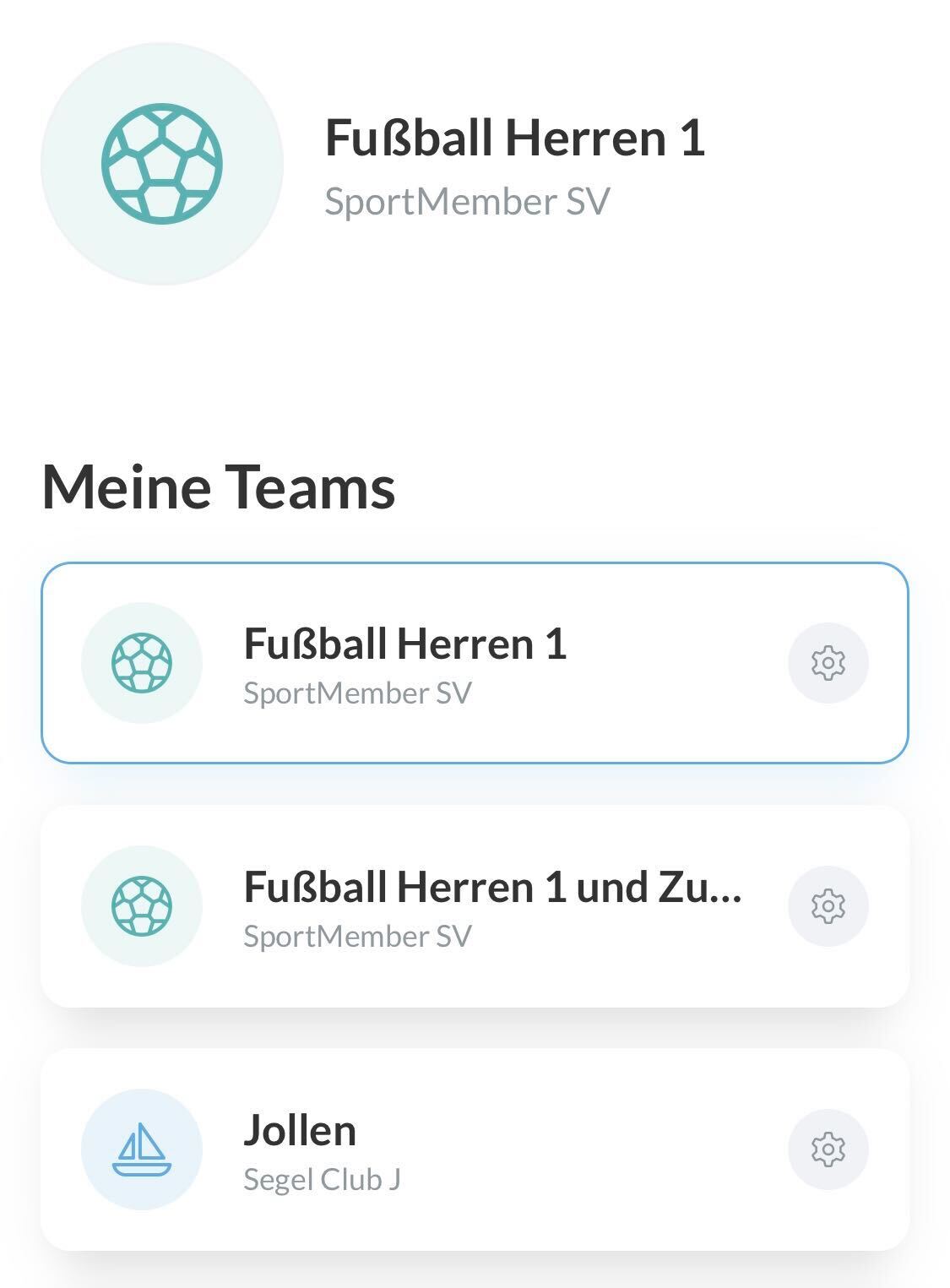Open settings gear for Fußball Herren 1 und Zu…

pos(828,906)
